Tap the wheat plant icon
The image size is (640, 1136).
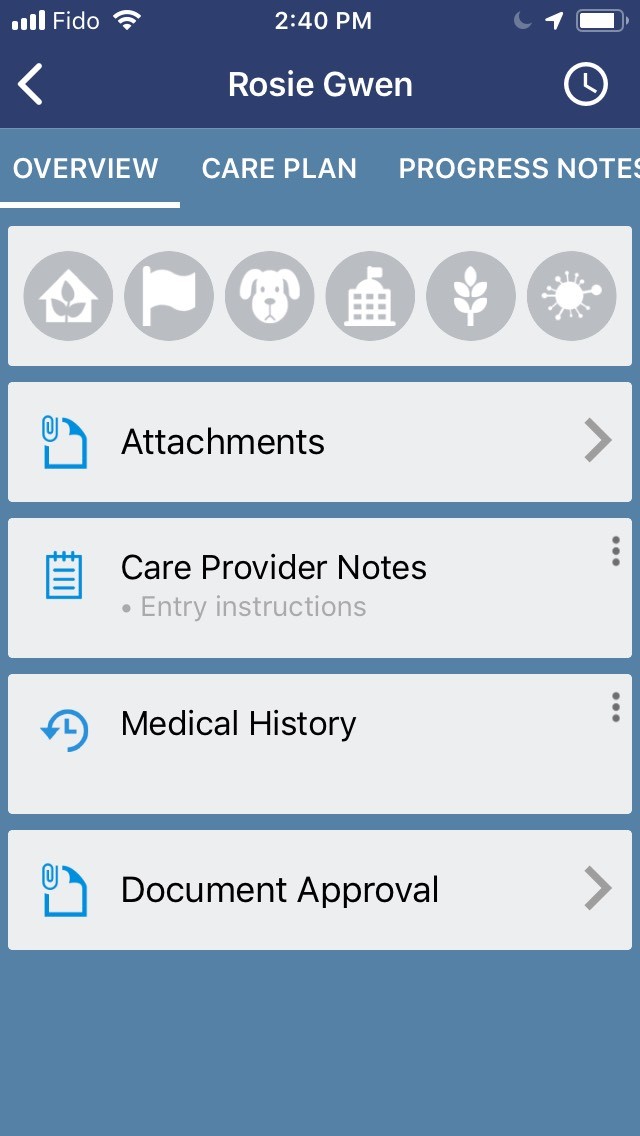pos(470,296)
